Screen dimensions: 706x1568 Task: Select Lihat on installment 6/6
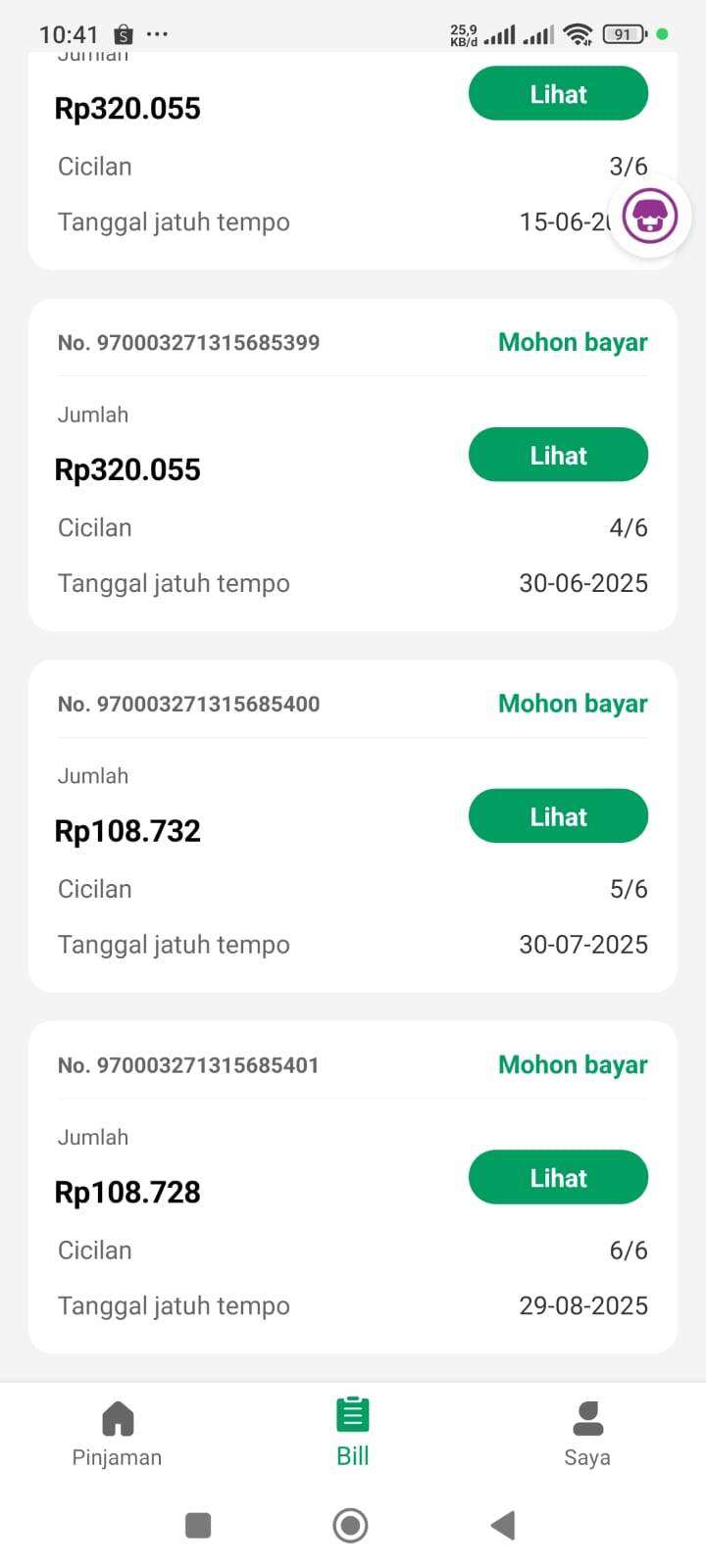[x=558, y=1177]
